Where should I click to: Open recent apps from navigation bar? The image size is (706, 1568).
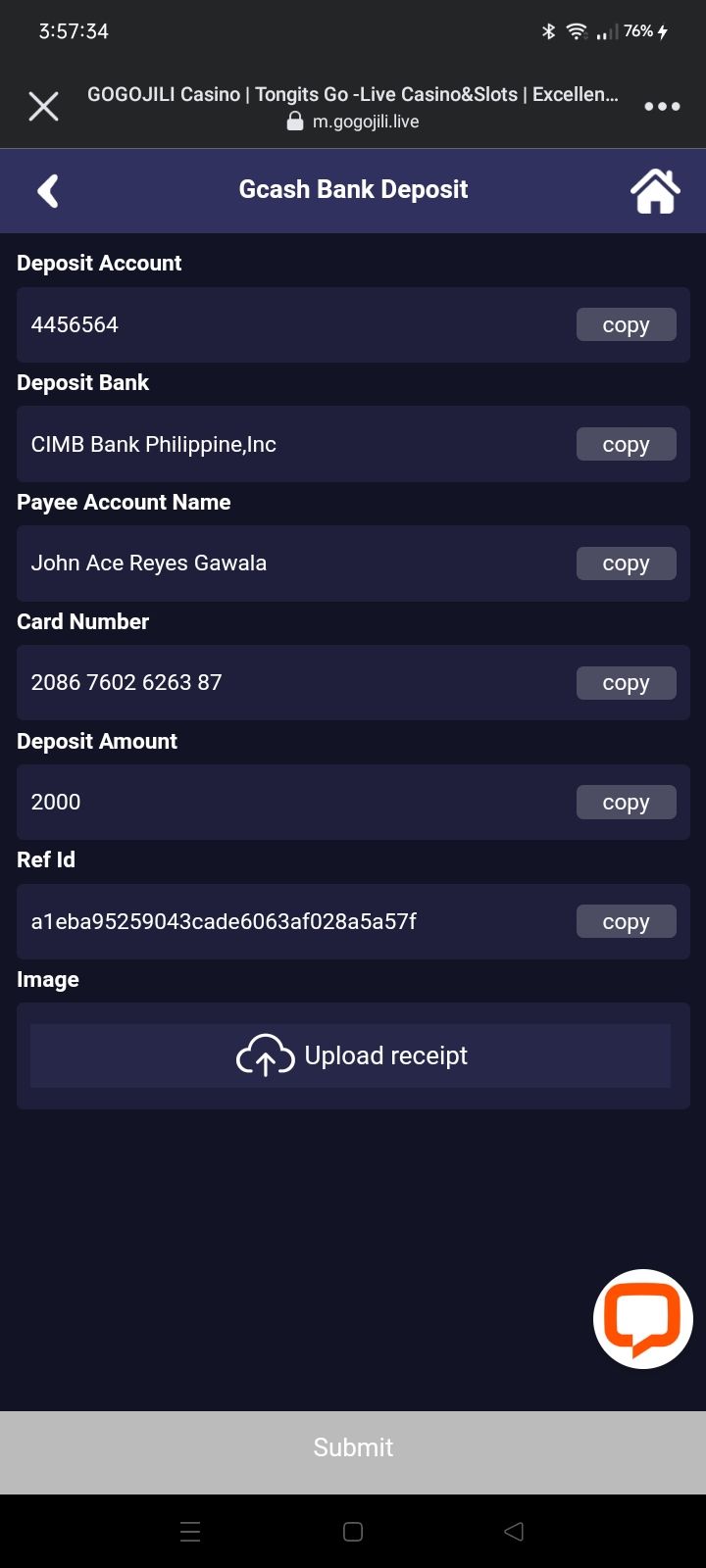pyautogui.click(x=191, y=1532)
